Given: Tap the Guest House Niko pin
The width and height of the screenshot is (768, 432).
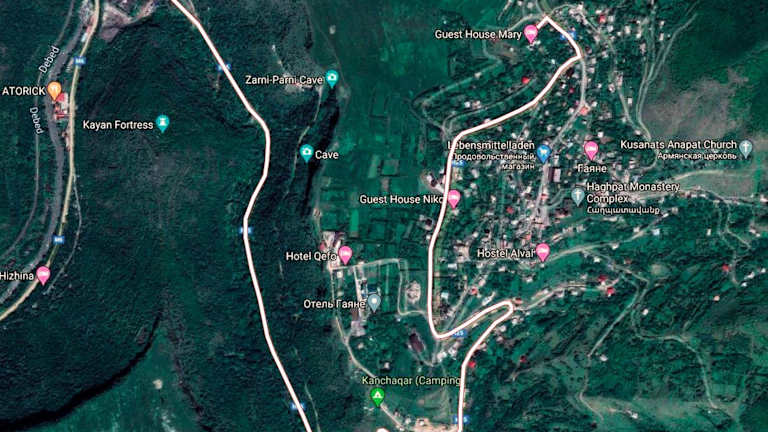Looking at the screenshot, I should [453, 198].
